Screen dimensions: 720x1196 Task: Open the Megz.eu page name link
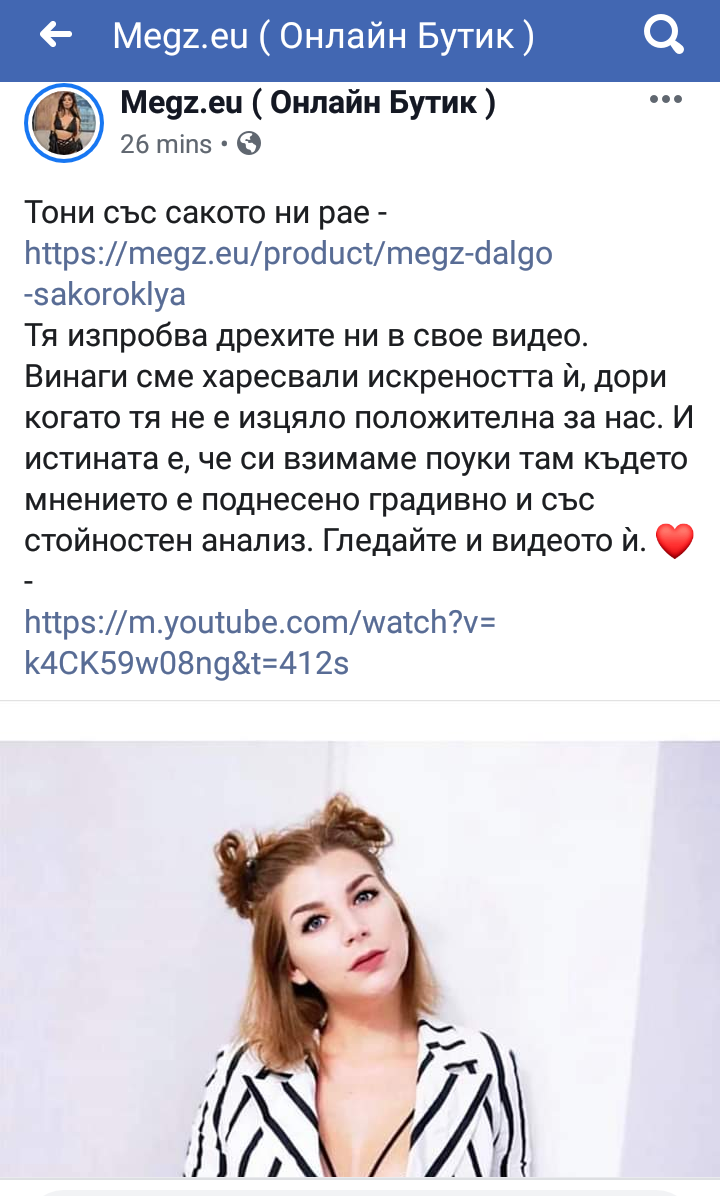tap(307, 102)
